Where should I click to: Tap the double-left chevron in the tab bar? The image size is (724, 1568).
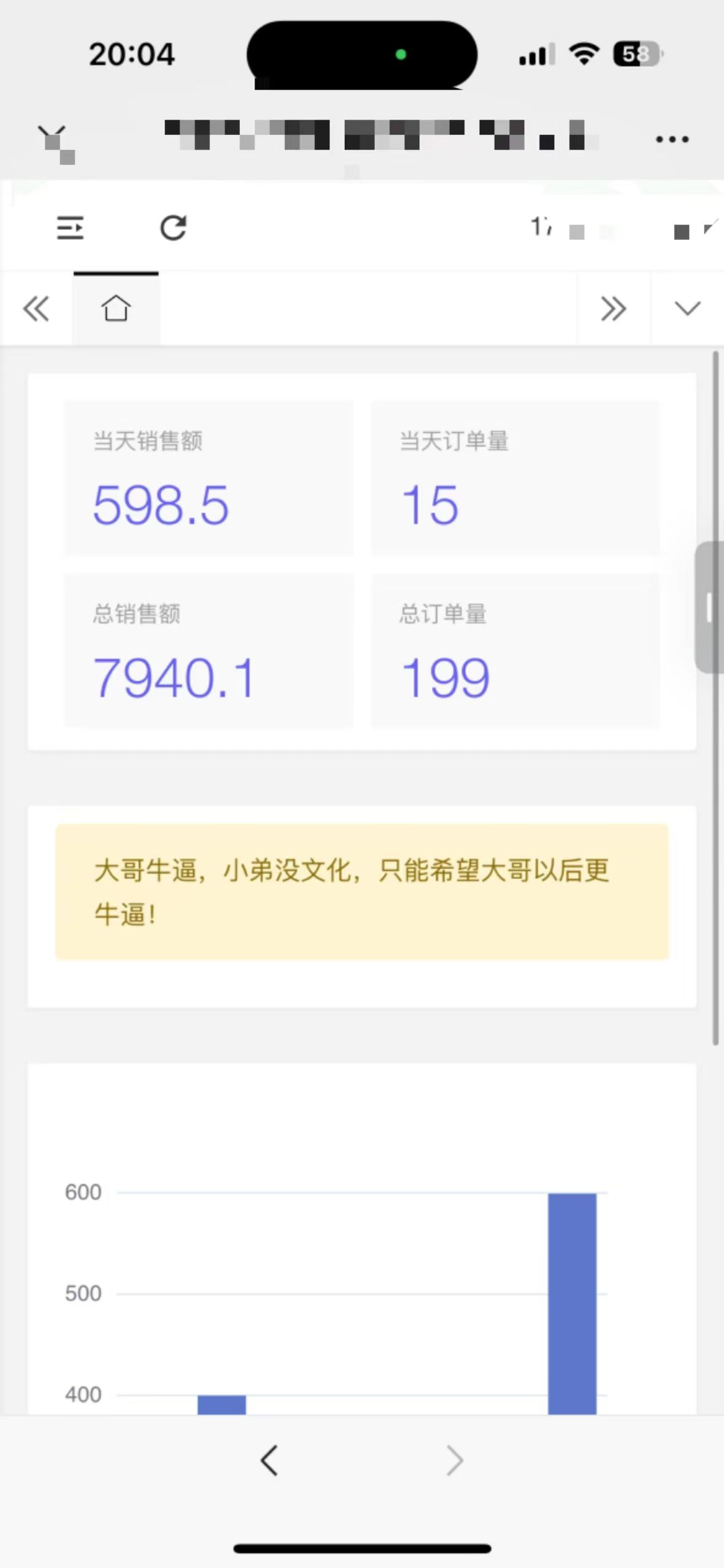(36, 309)
